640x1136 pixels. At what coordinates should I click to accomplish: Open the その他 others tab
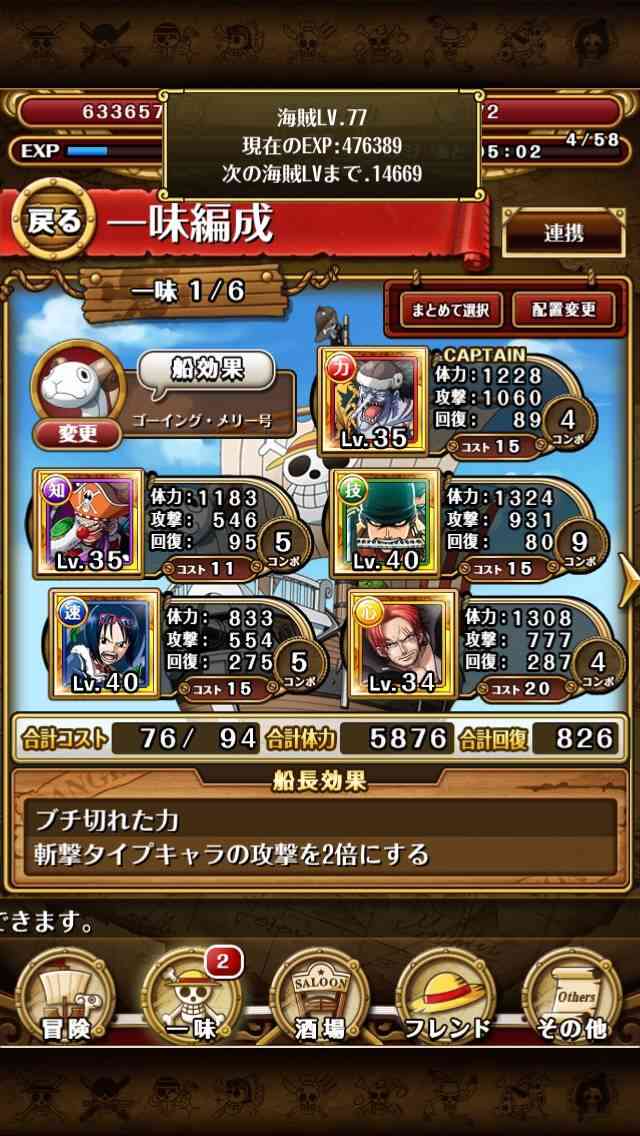tap(572, 996)
